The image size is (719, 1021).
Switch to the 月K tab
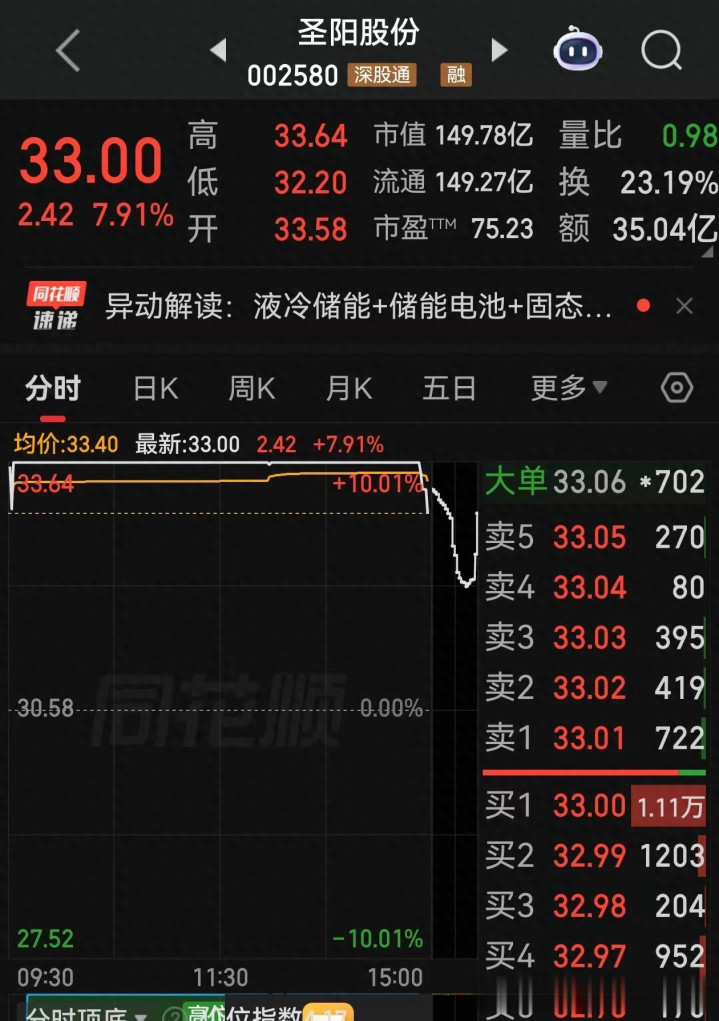click(x=349, y=388)
